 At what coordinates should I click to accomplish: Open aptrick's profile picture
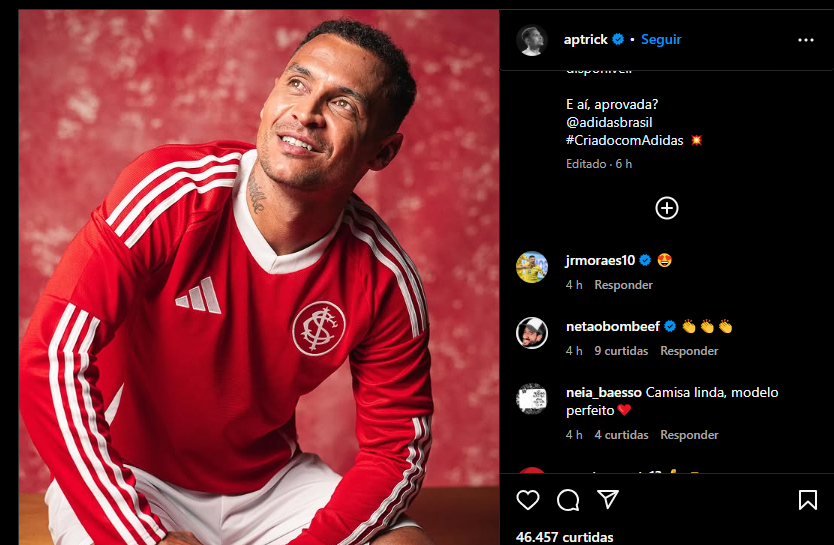click(x=532, y=40)
